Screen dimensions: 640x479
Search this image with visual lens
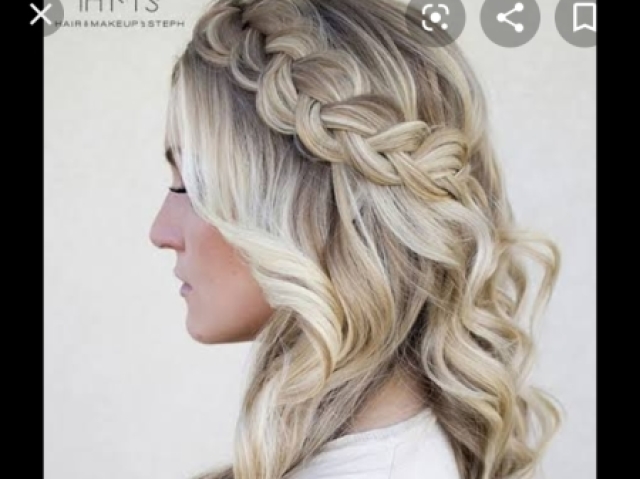click(435, 17)
